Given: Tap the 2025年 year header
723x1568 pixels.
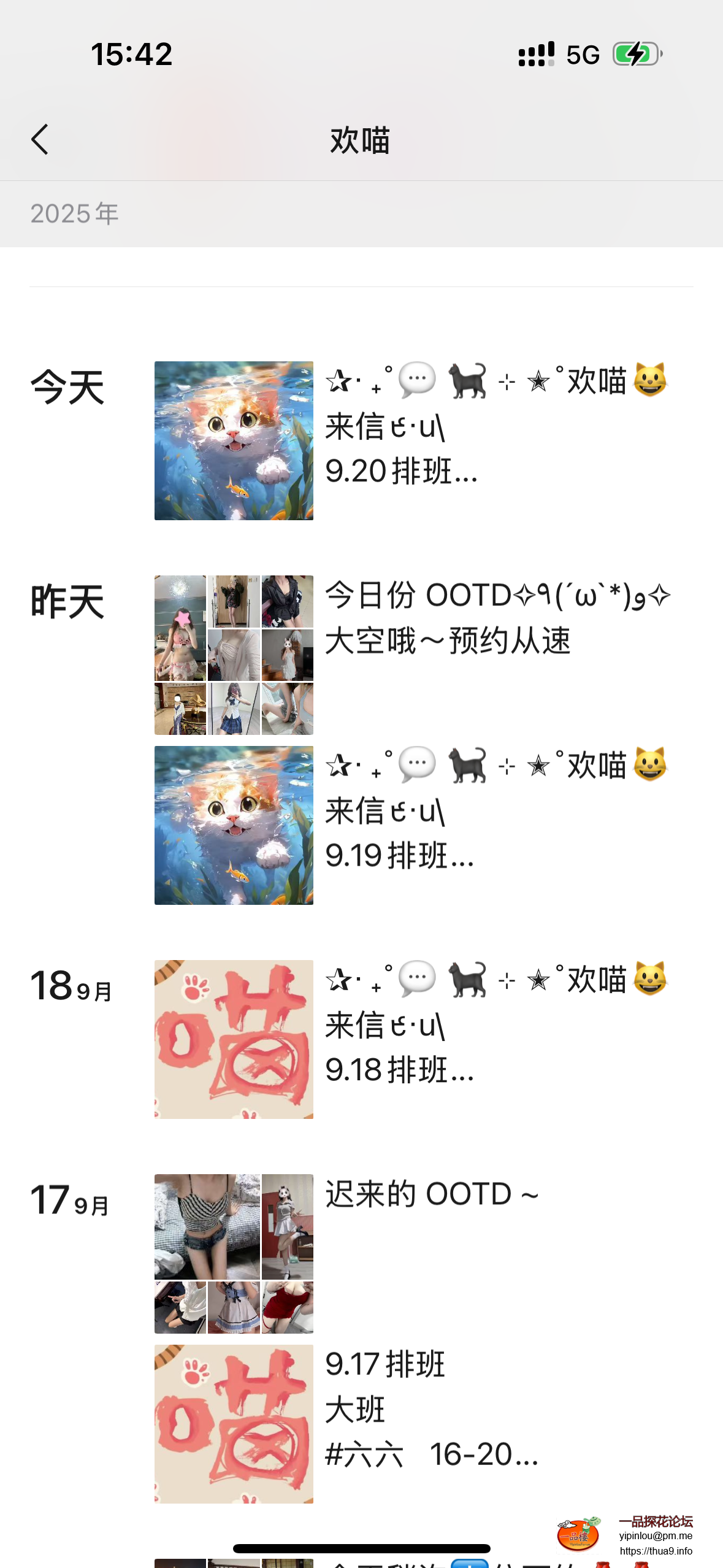Looking at the screenshot, I should [x=75, y=213].
